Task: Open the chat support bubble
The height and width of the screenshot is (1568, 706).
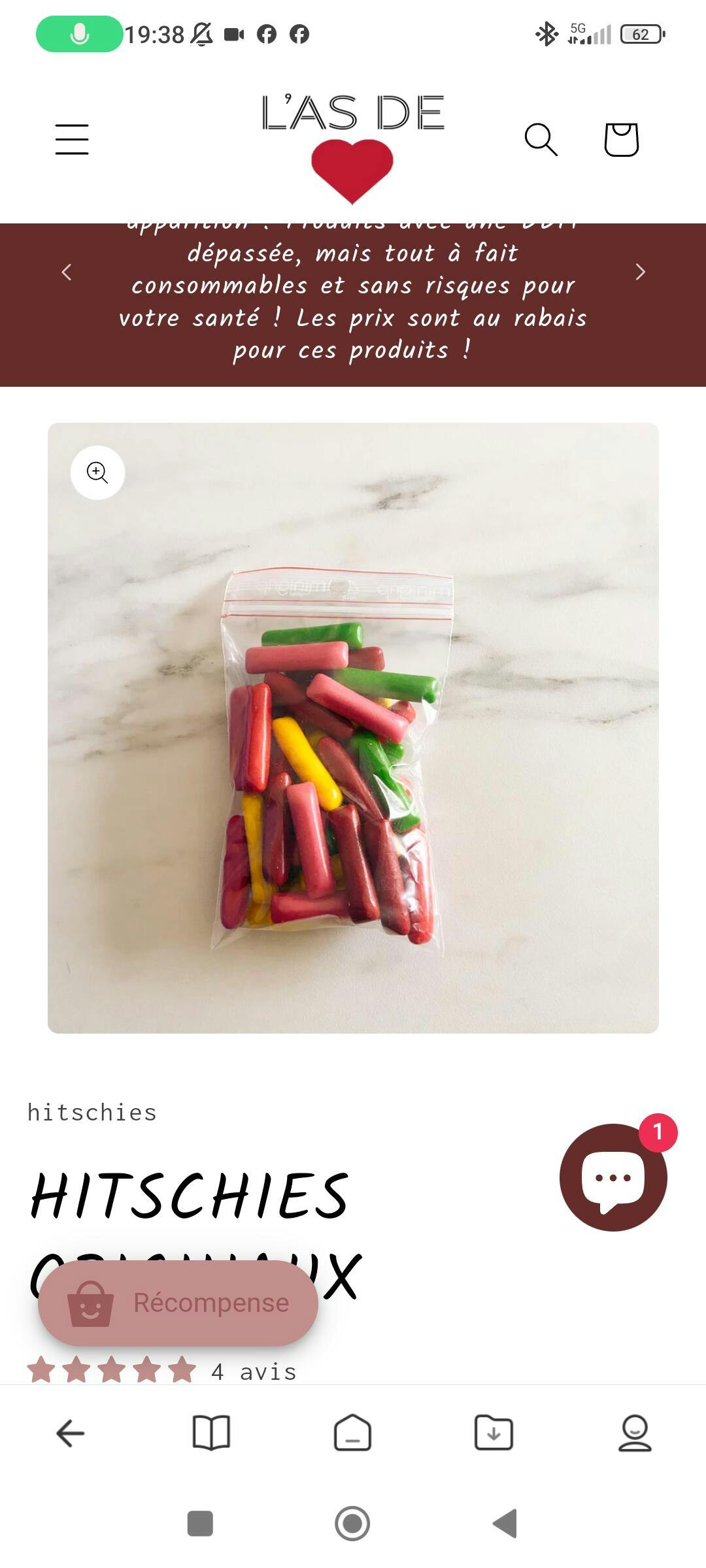Action: [x=613, y=1177]
